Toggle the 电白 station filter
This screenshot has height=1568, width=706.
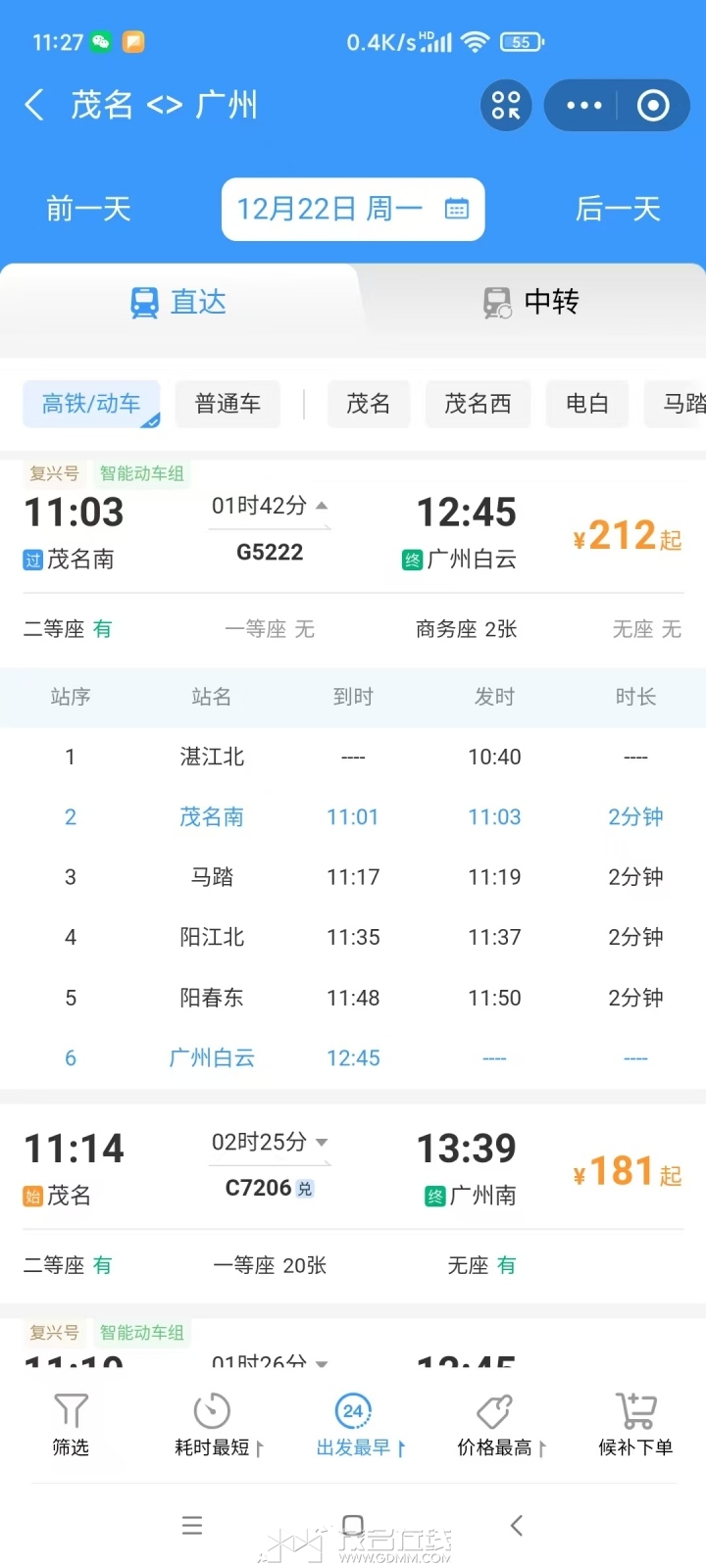pos(586,404)
